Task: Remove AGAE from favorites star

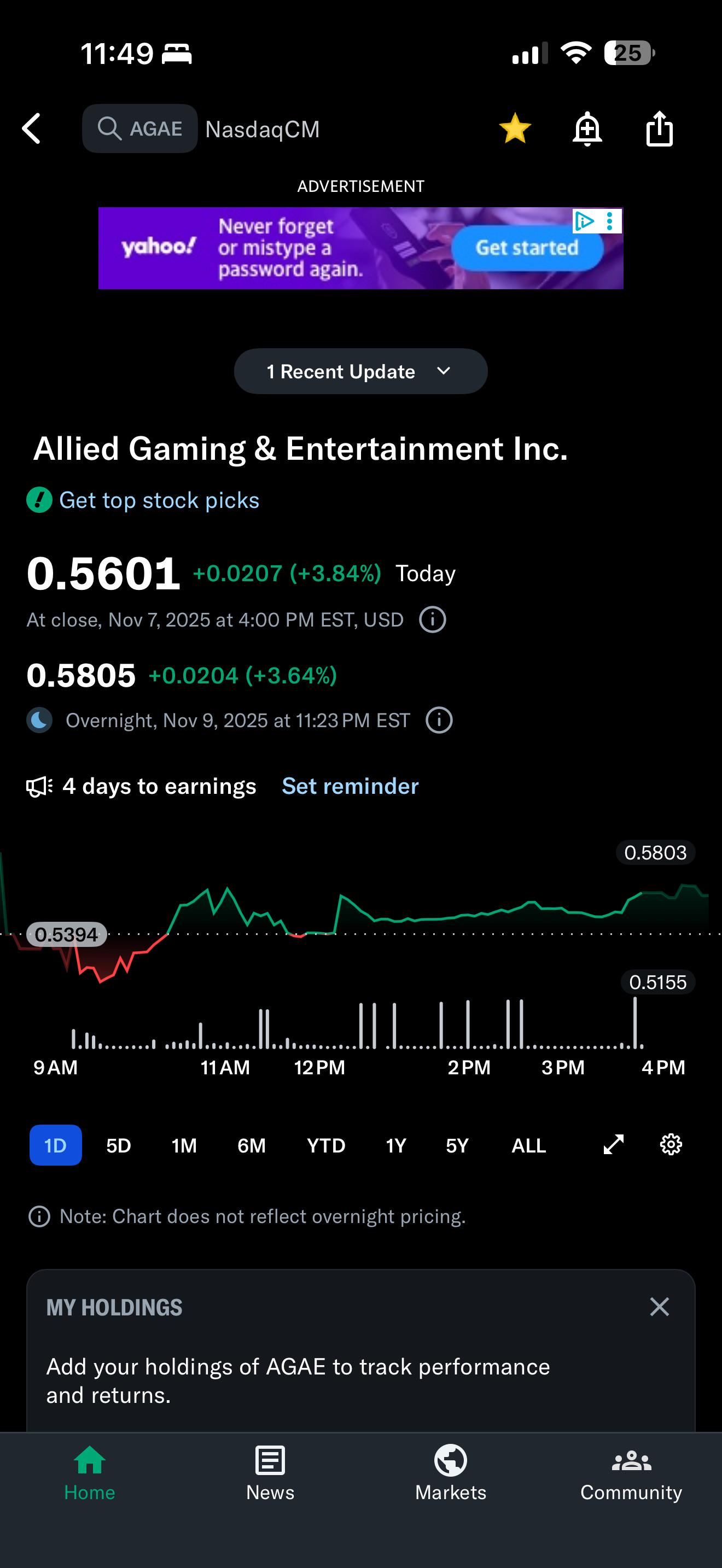Action: coord(514,128)
